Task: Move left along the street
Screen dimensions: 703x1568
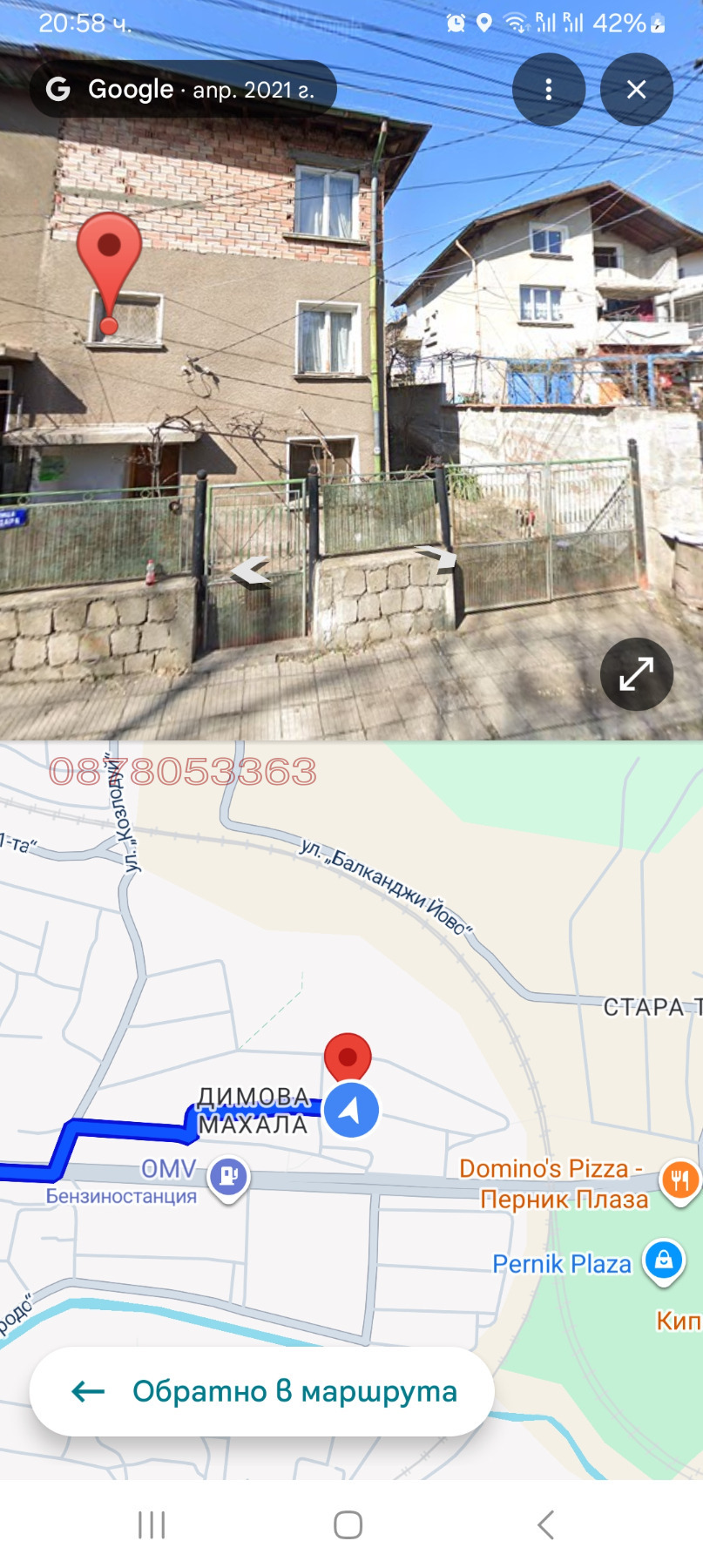Action: pos(250,572)
